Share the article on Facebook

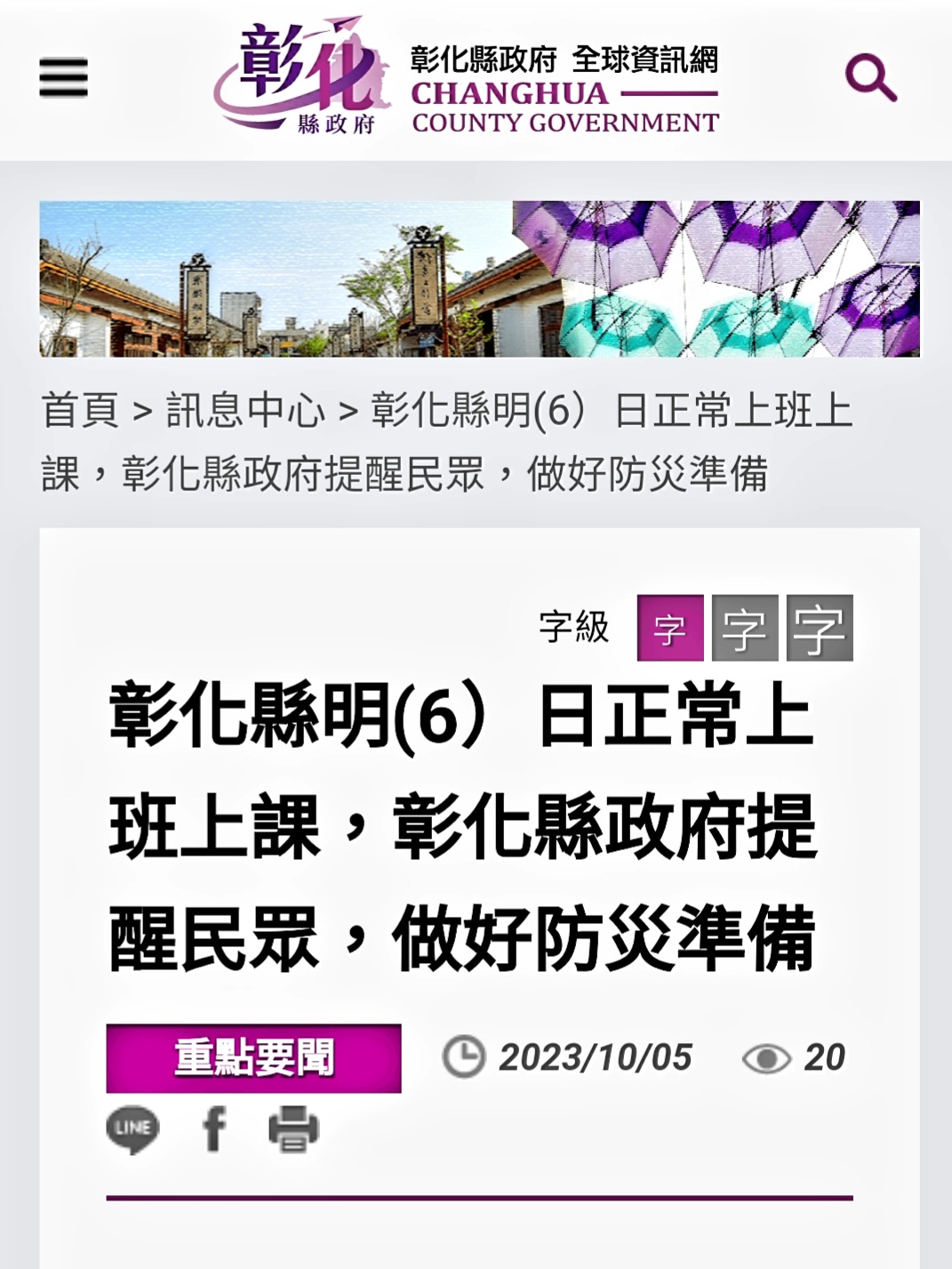point(214,1129)
